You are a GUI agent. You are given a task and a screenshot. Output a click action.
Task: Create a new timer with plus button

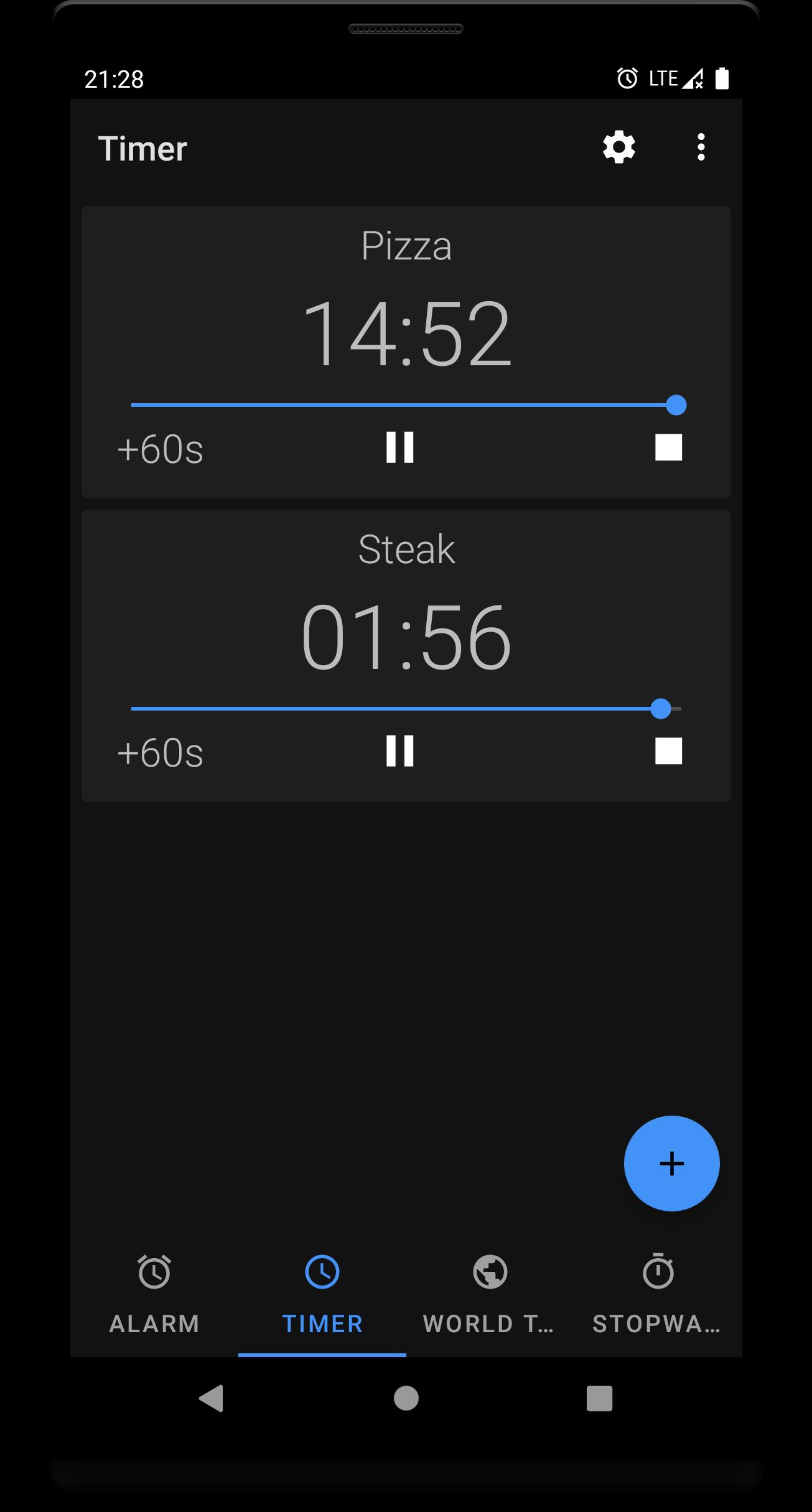coord(671,1163)
